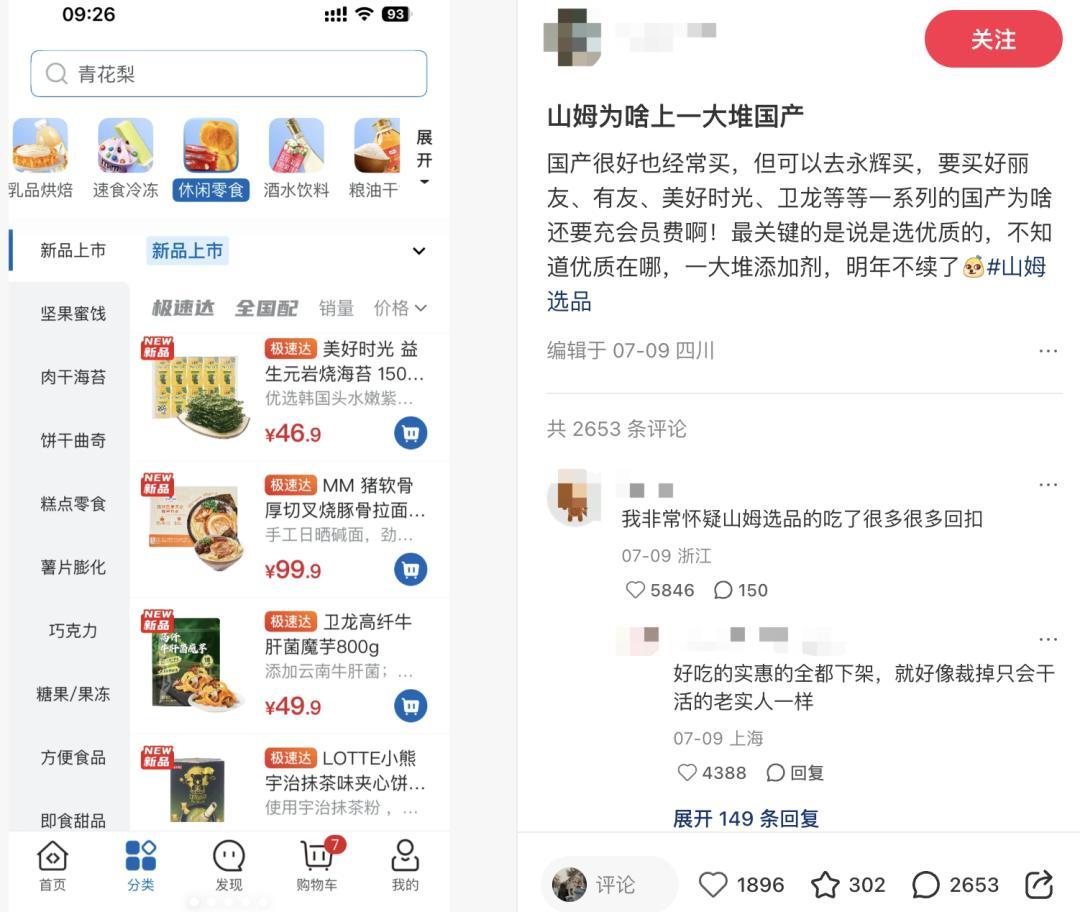Follow the post author with 关注
The height and width of the screenshot is (912, 1080).
click(992, 40)
